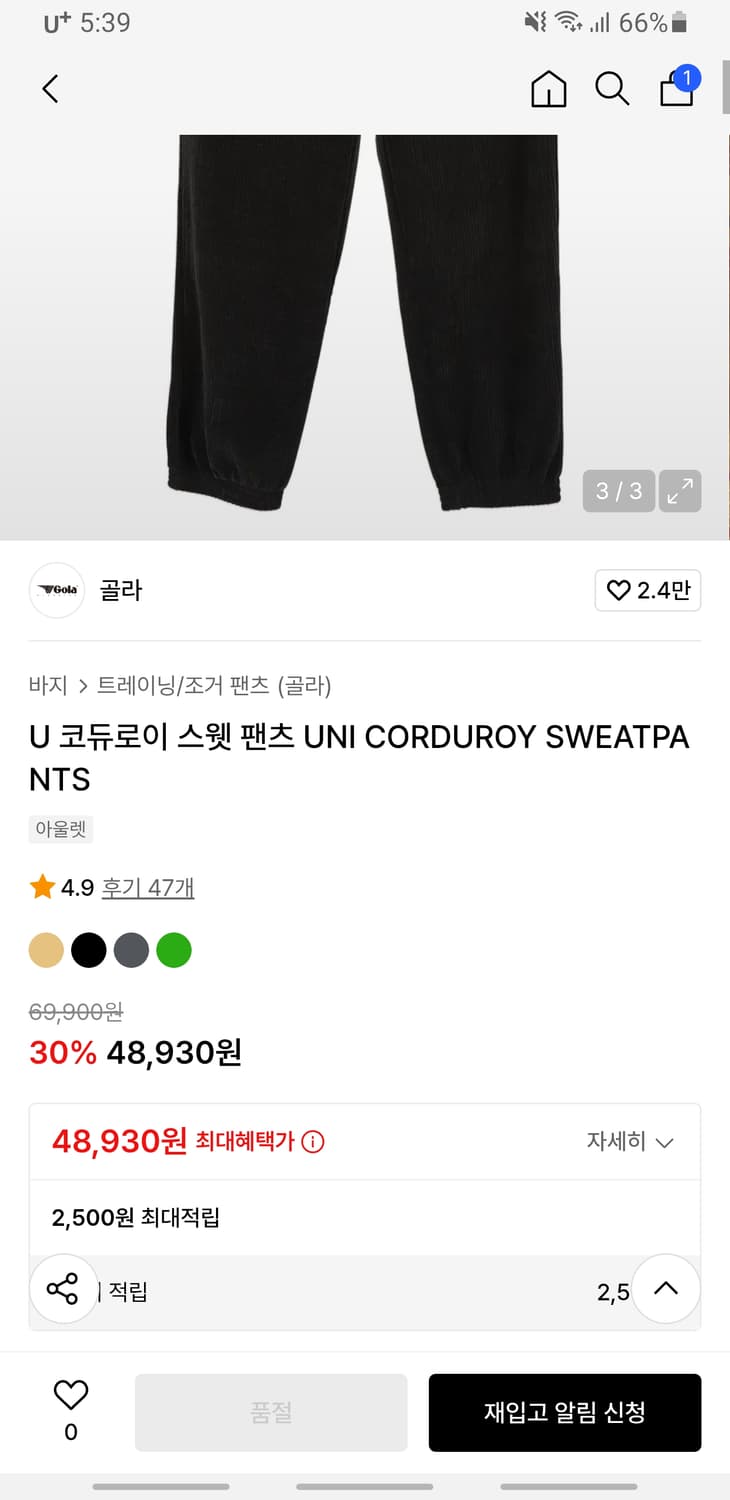View the Gola brand logo profile

click(57, 590)
